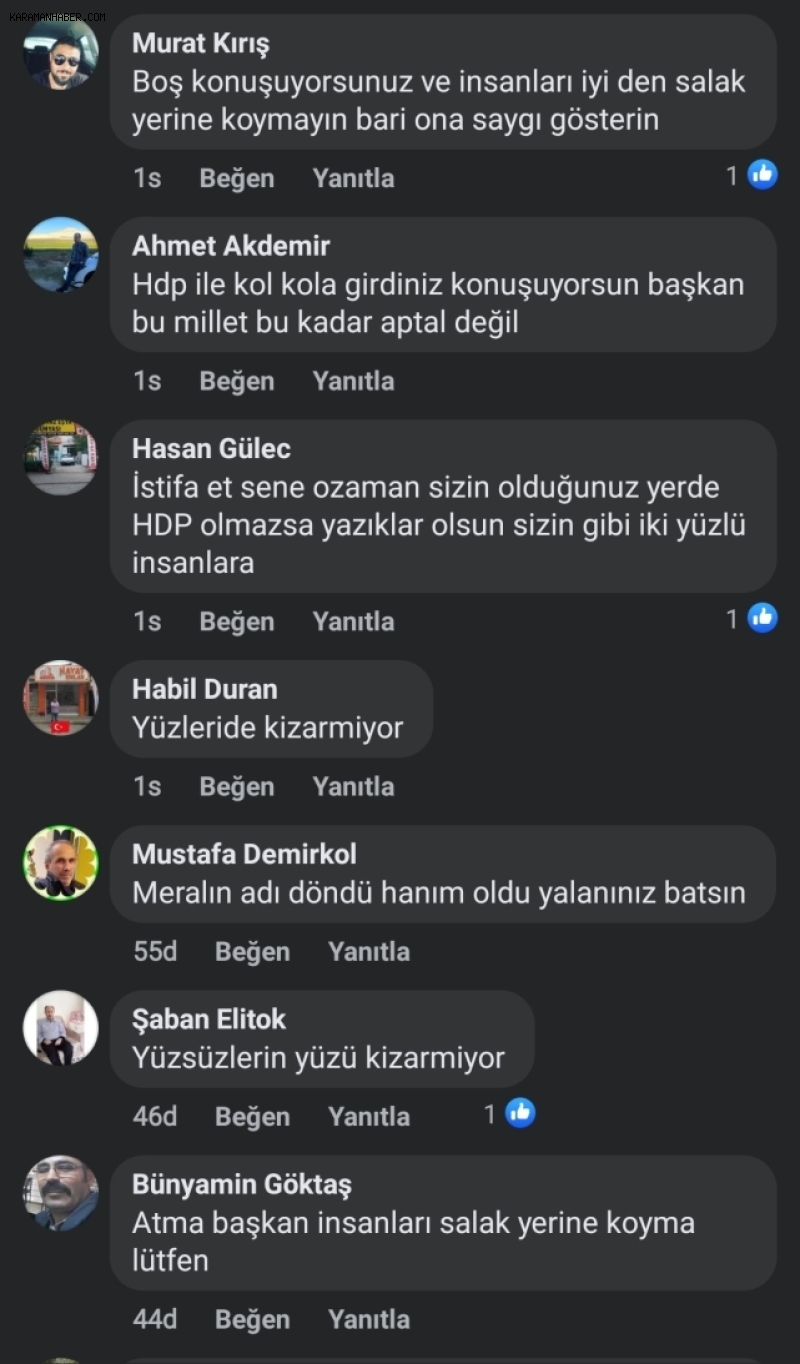This screenshot has height=1364, width=800.
Task: Reply to Ahmet Akdemir's comment
Action: 353,381
